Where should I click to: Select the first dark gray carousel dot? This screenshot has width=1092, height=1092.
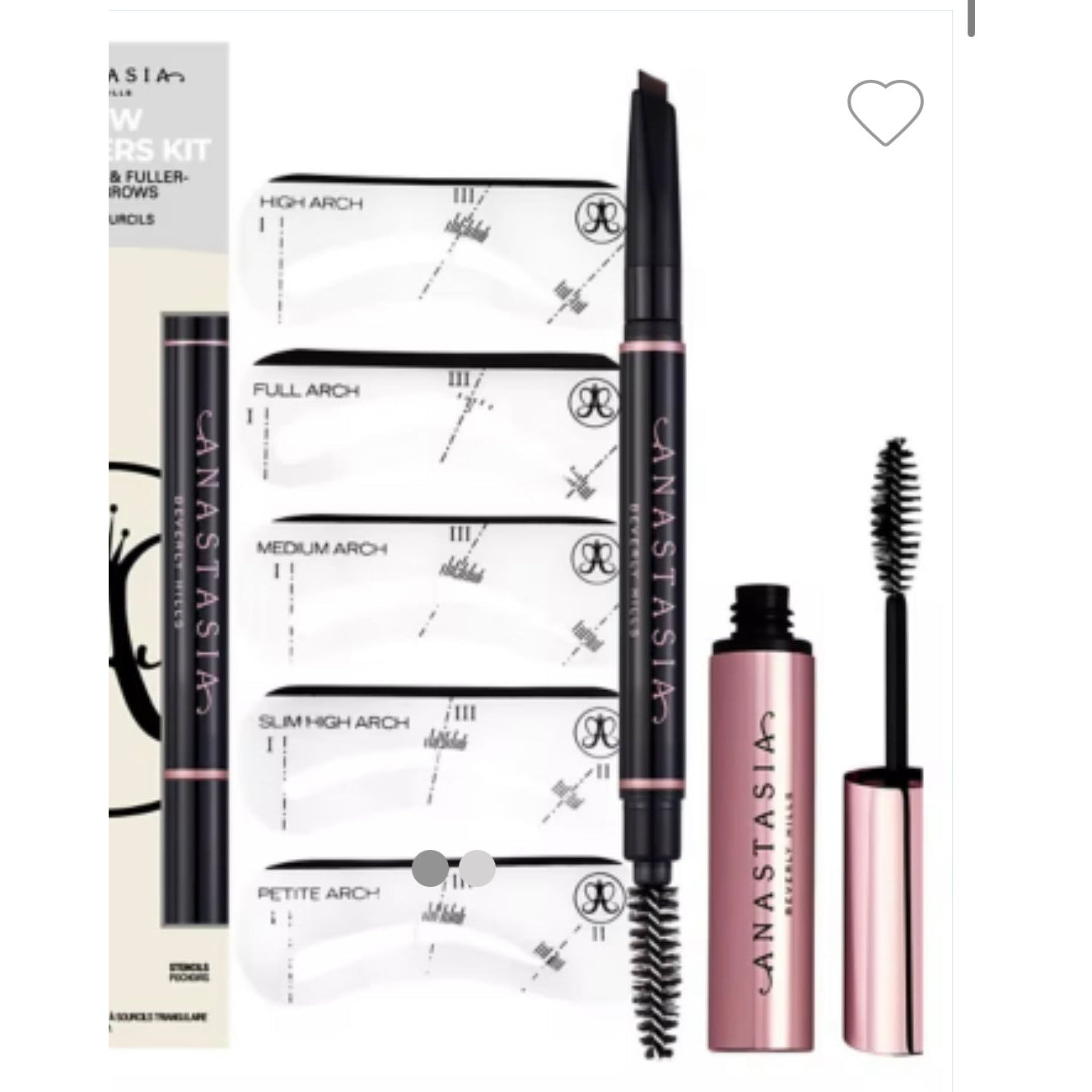click(430, 868)
